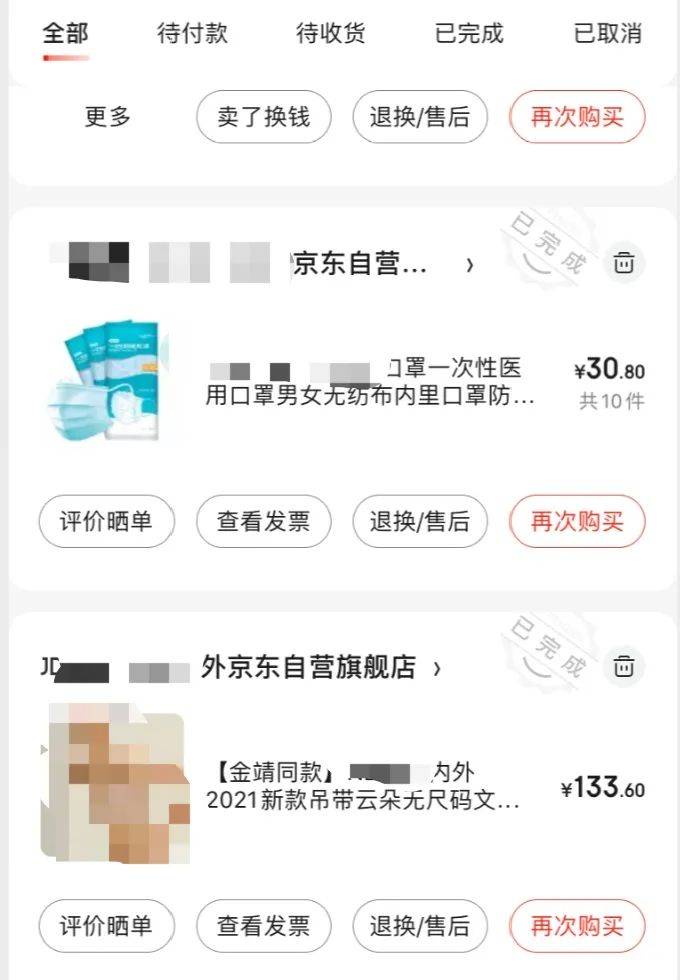Open the mask order's 京东自营 store
This screenshot has height=980, width=680.
[360, 265]
